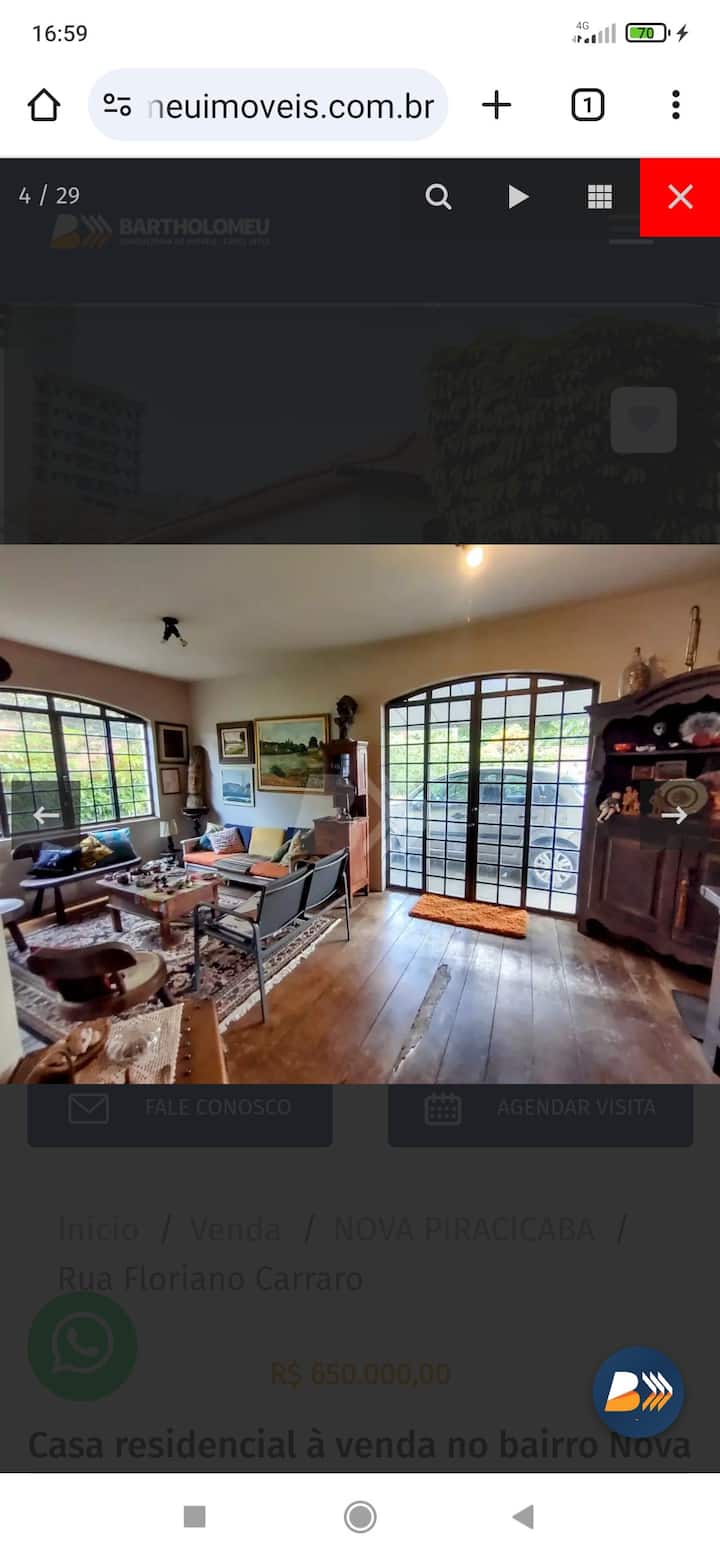Close the photo gallery lightbox
The width and height of the screenshot is (720, 1560).
coord(680,197)
